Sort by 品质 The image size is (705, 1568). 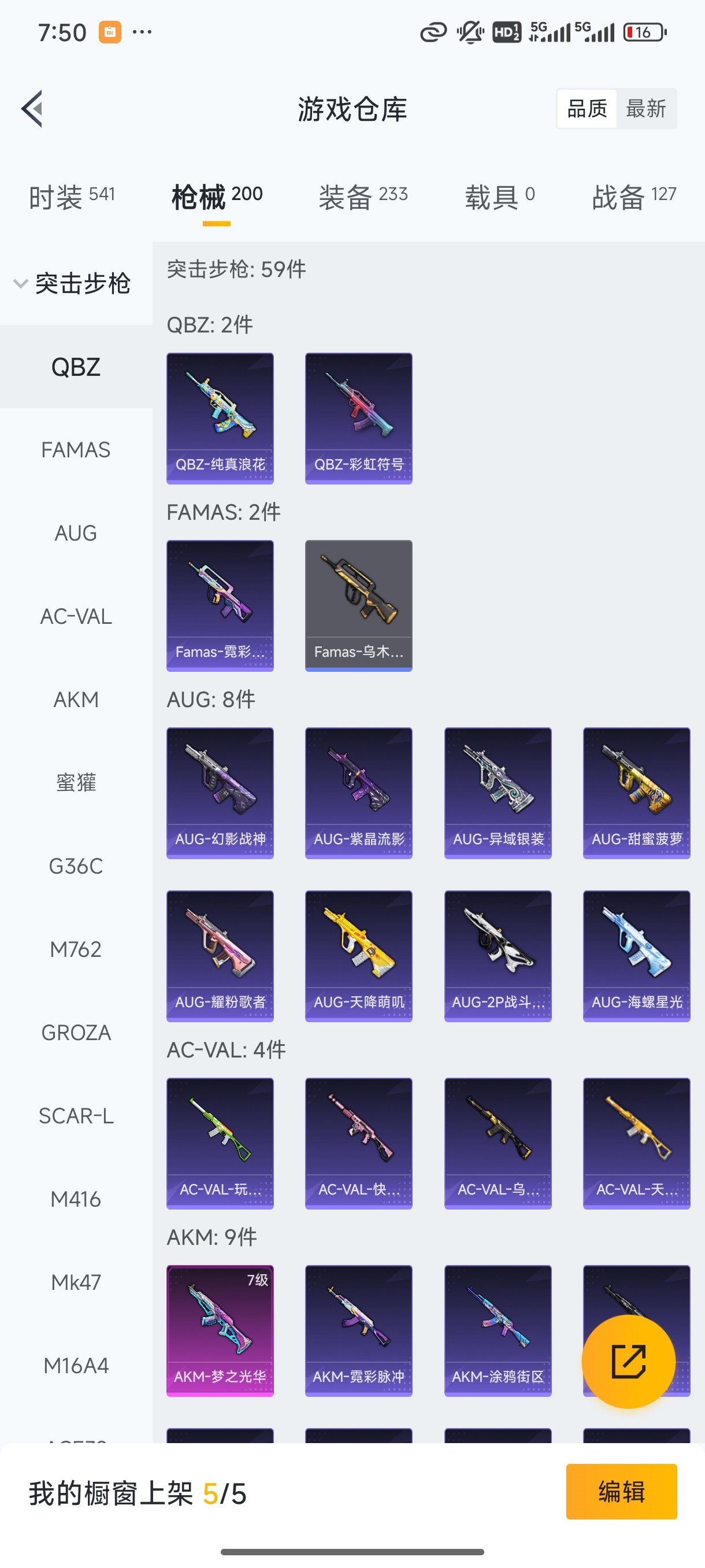point(587,109)
